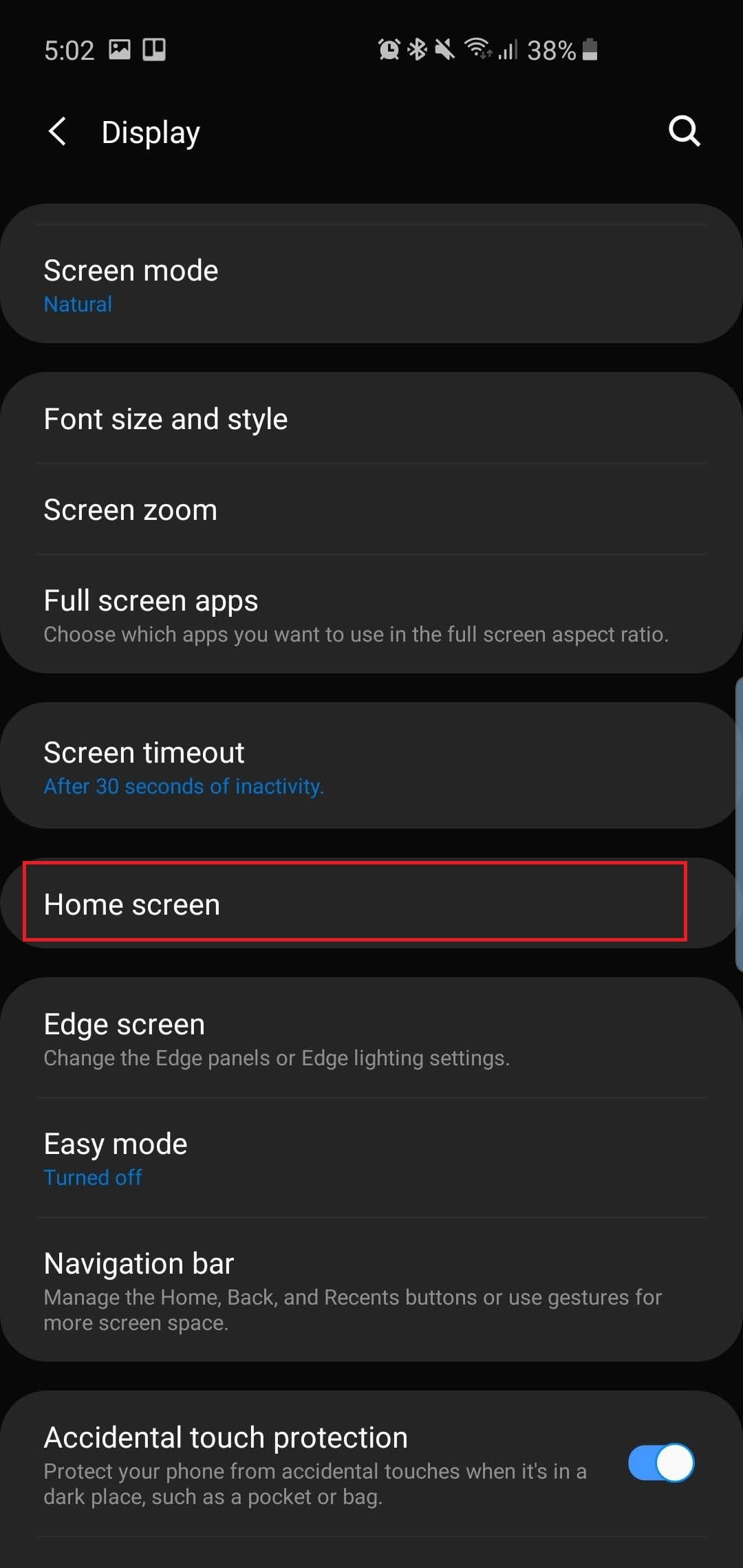The image size is (743, 1568).
Task: Open Edge screen settings
Action: tap(371, 1038)
